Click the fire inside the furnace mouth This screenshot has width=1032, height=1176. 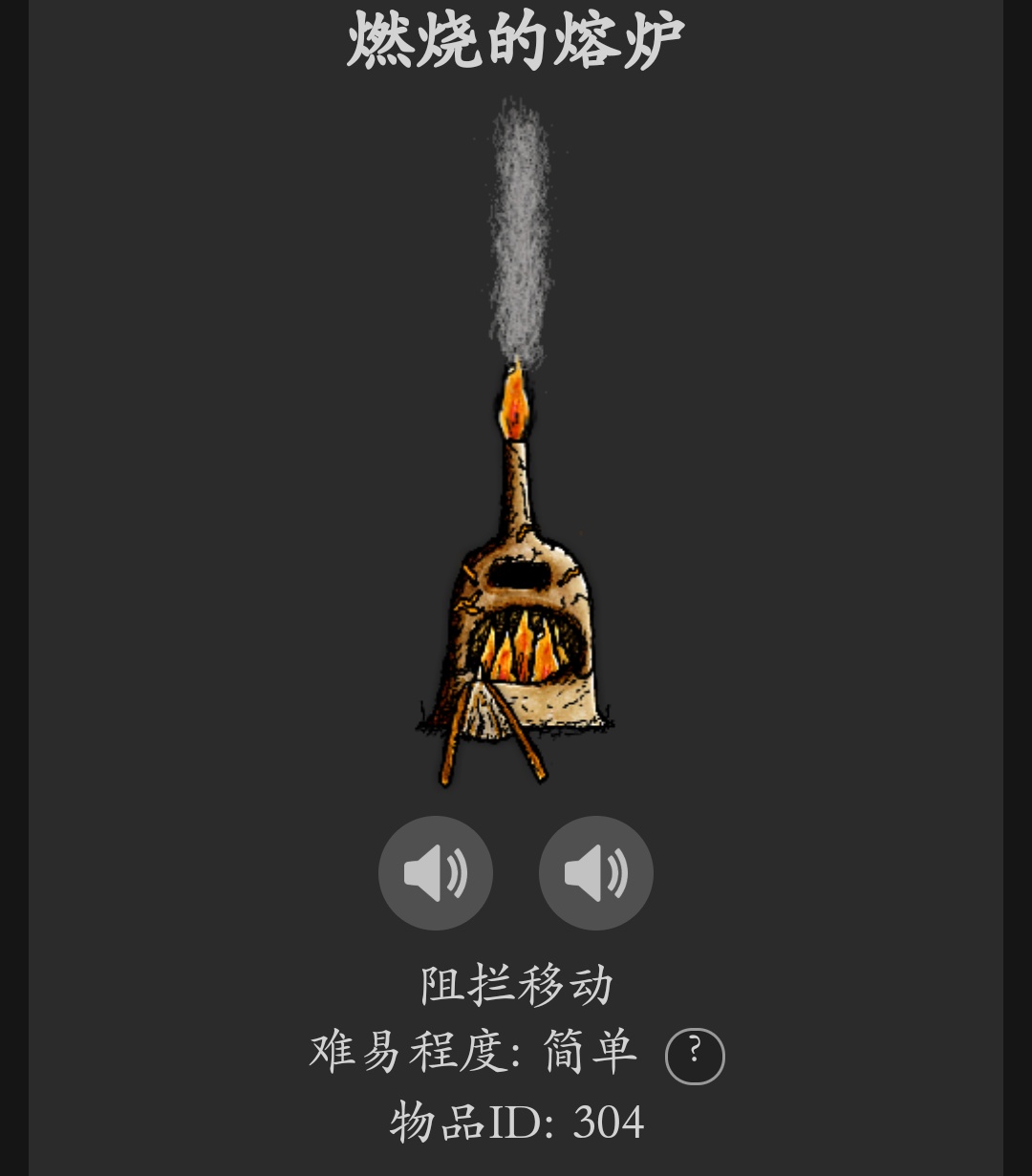point(521,650)
